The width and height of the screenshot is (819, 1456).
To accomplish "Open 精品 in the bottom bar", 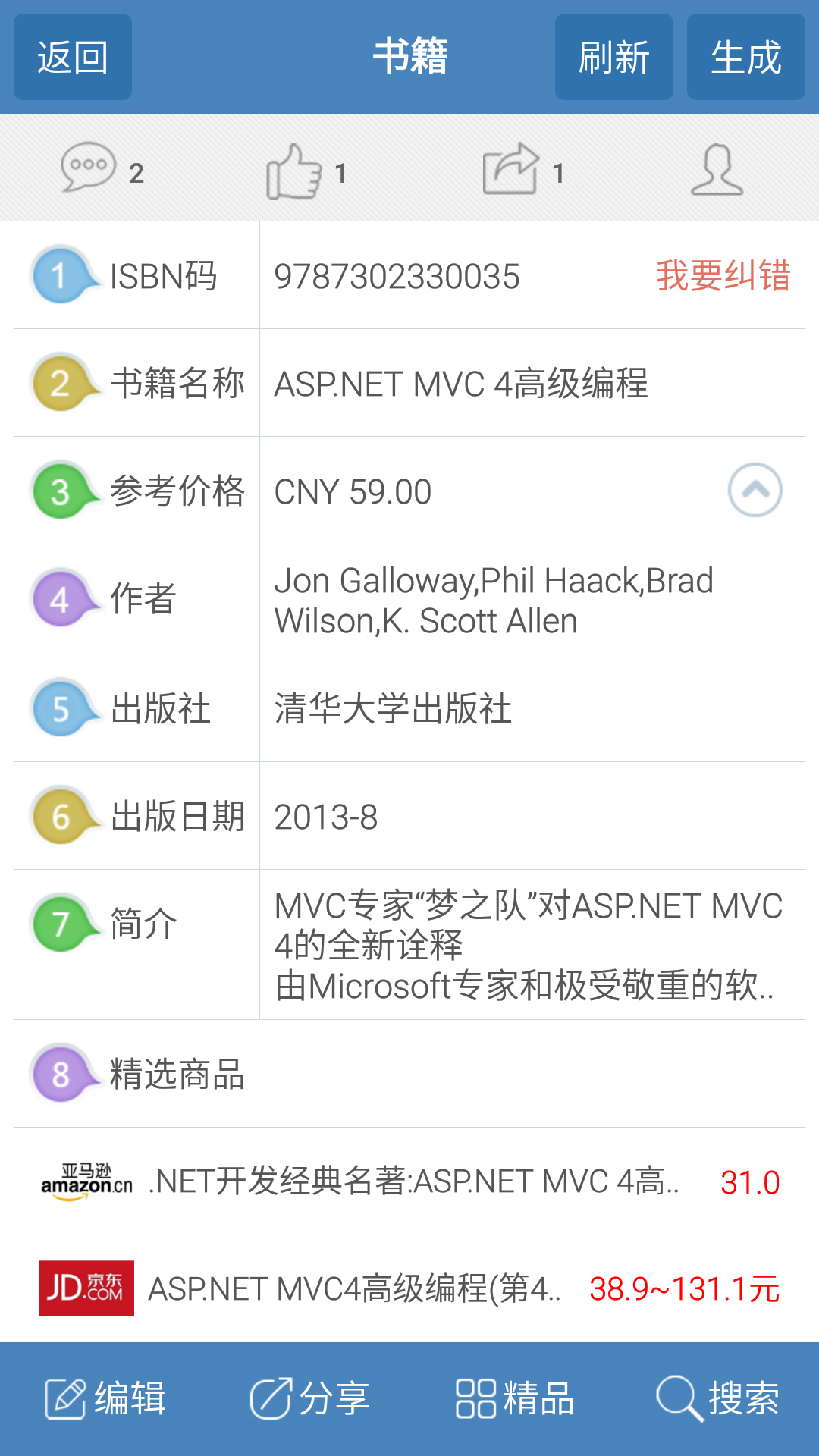I will point(515,1398).
